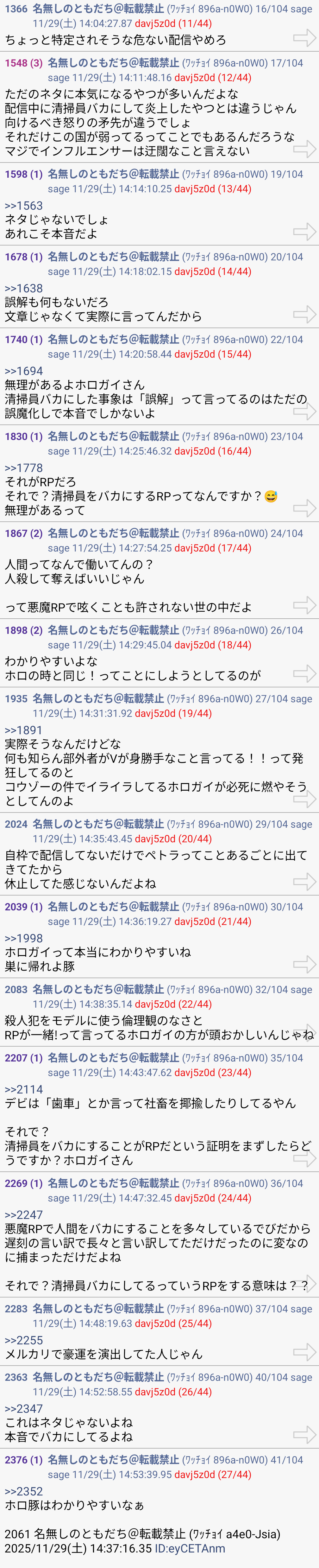The image size is (319, 1568).
Task: Tap the arrow icon on post 2363
Action: (304, 1435)
